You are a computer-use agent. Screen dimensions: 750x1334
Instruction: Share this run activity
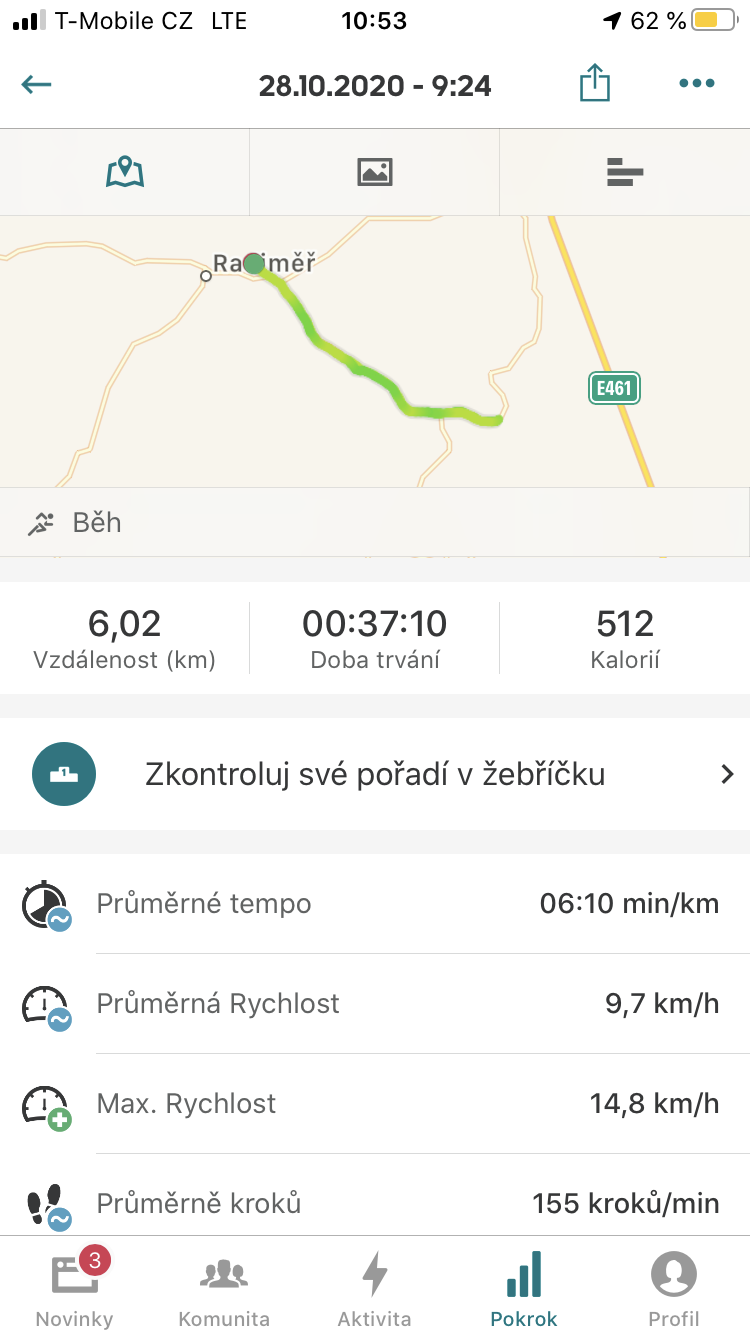pyautogui.click(x=595, y=83)
